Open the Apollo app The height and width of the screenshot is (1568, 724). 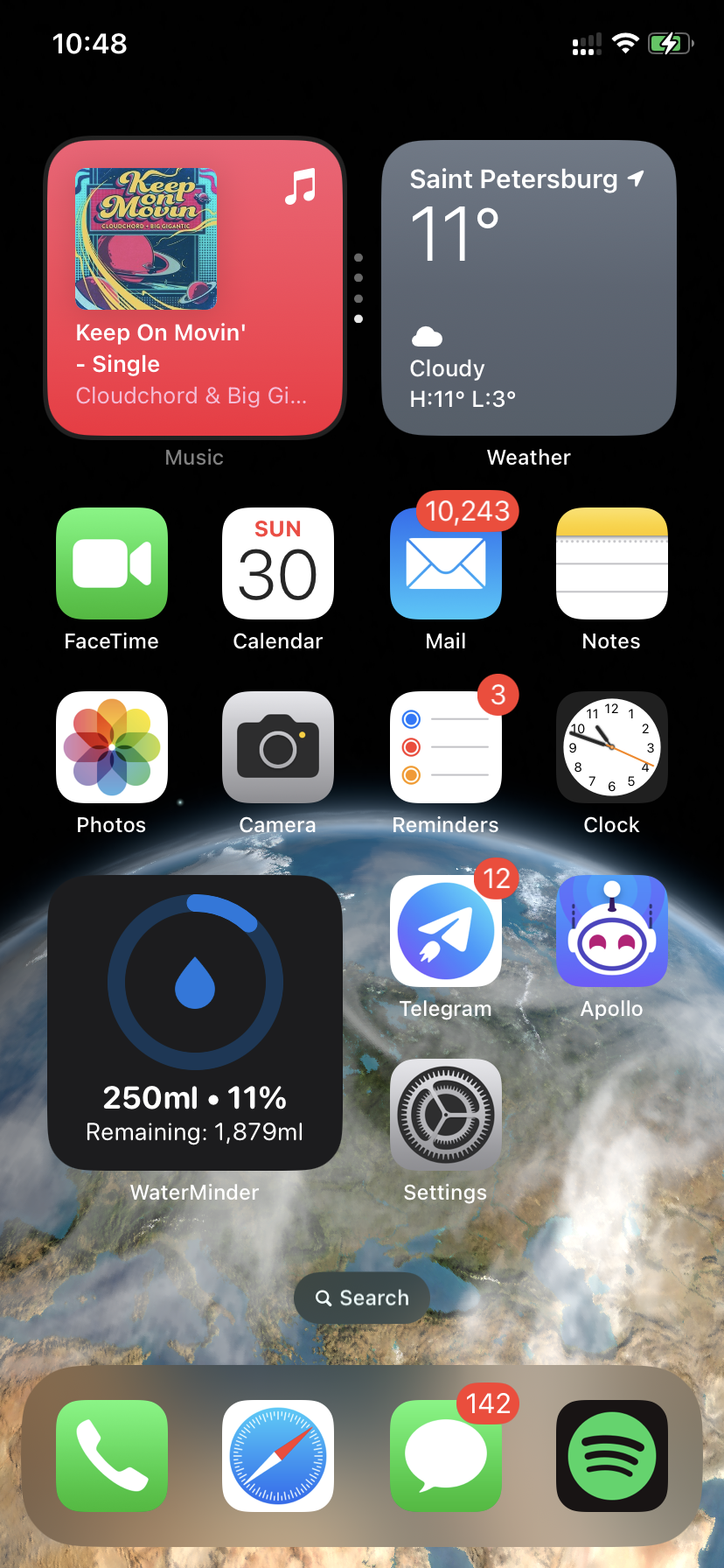pyautogui.click(x=611, y=931)
